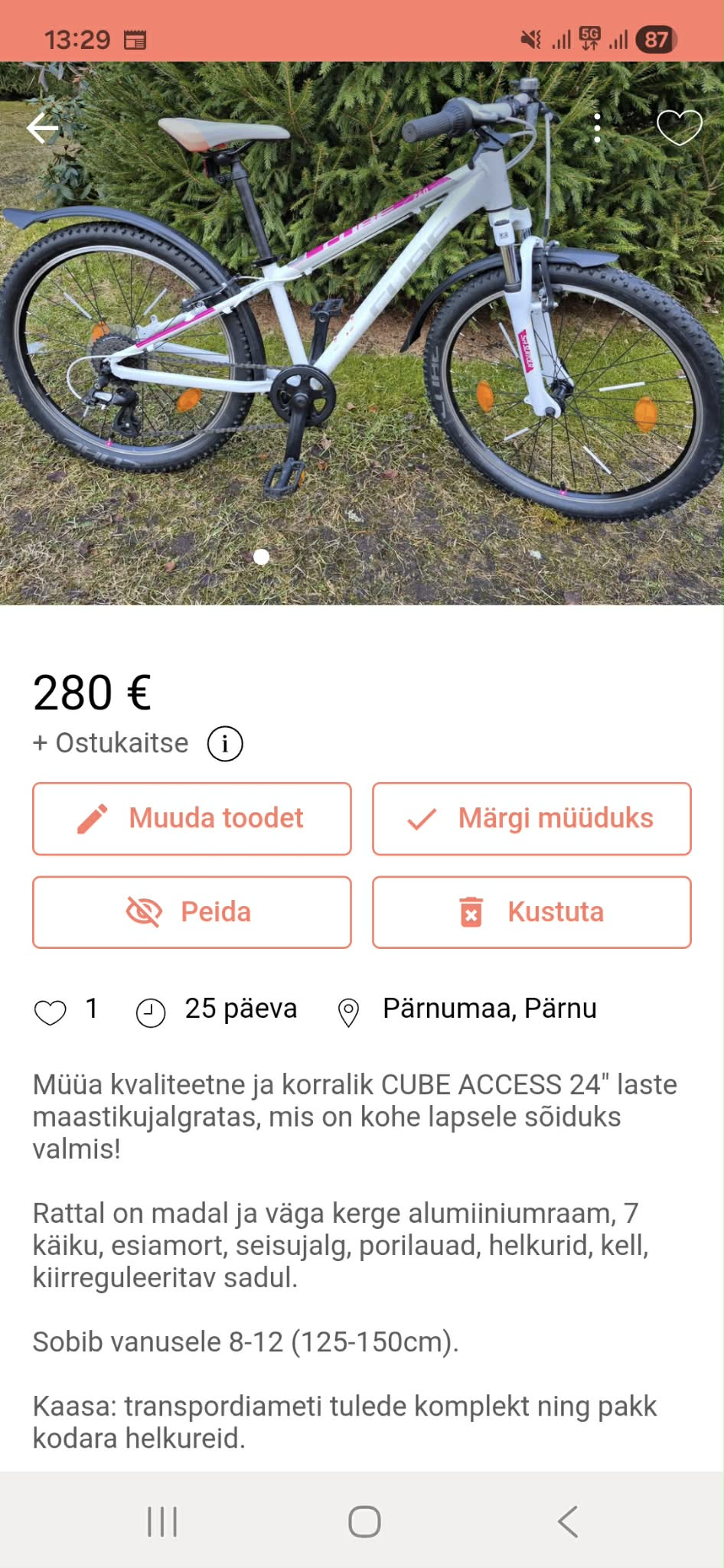Favorite the listing with the heart icon
Viewport: 724px width, 1568px height.
pos(679,127)
